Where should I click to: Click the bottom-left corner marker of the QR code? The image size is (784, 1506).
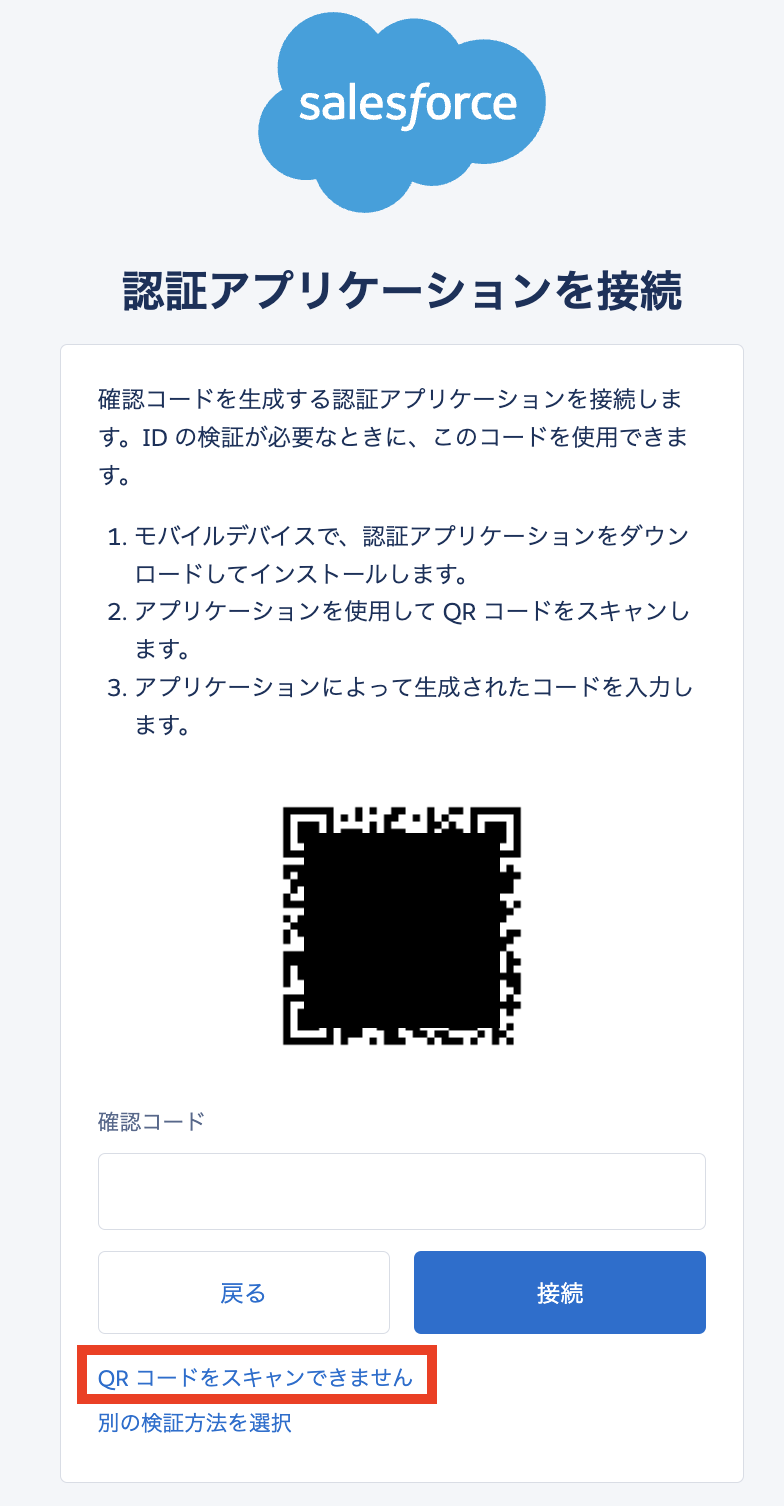(x=310, y=1020)
